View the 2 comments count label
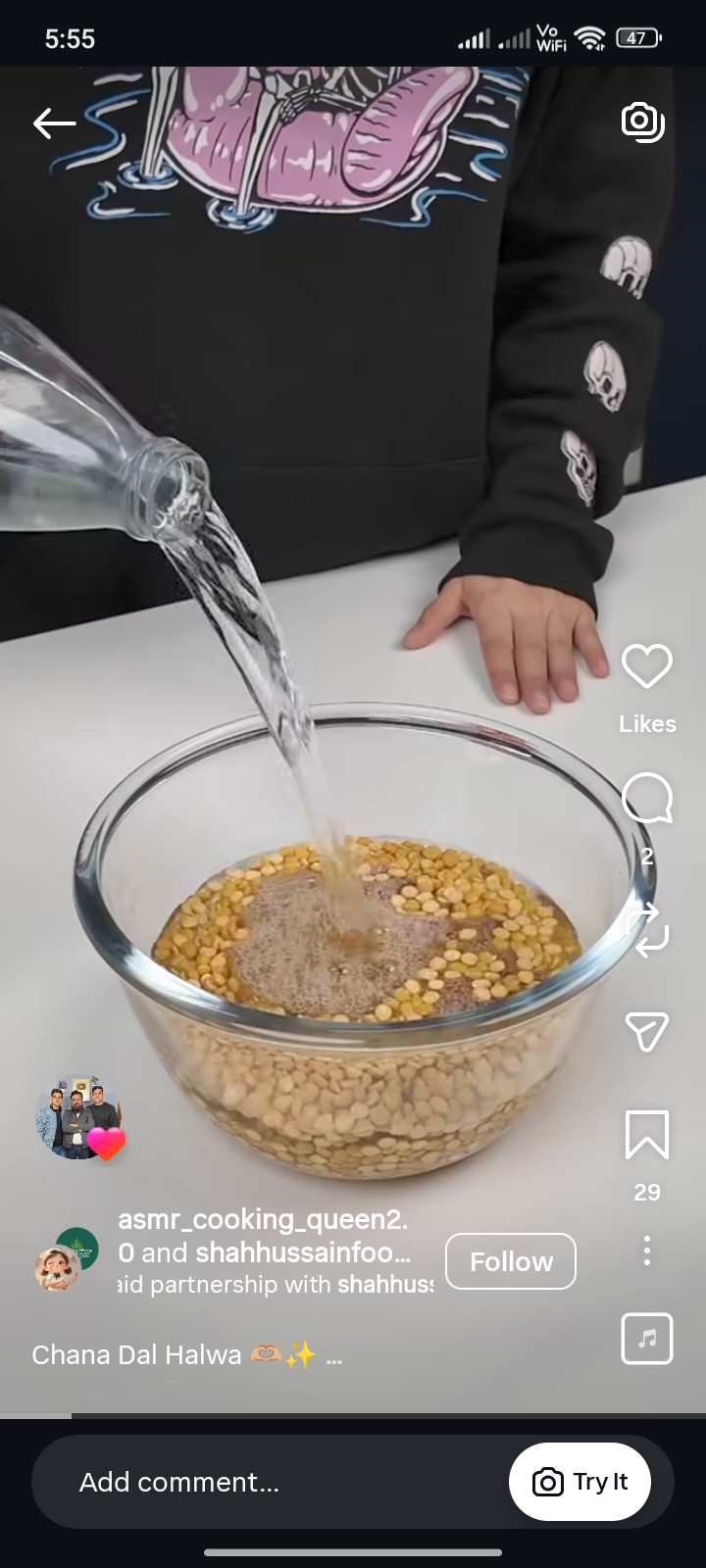Image resolution: width=706 pixels, height=1568 pixels. (x=647, y=857)
